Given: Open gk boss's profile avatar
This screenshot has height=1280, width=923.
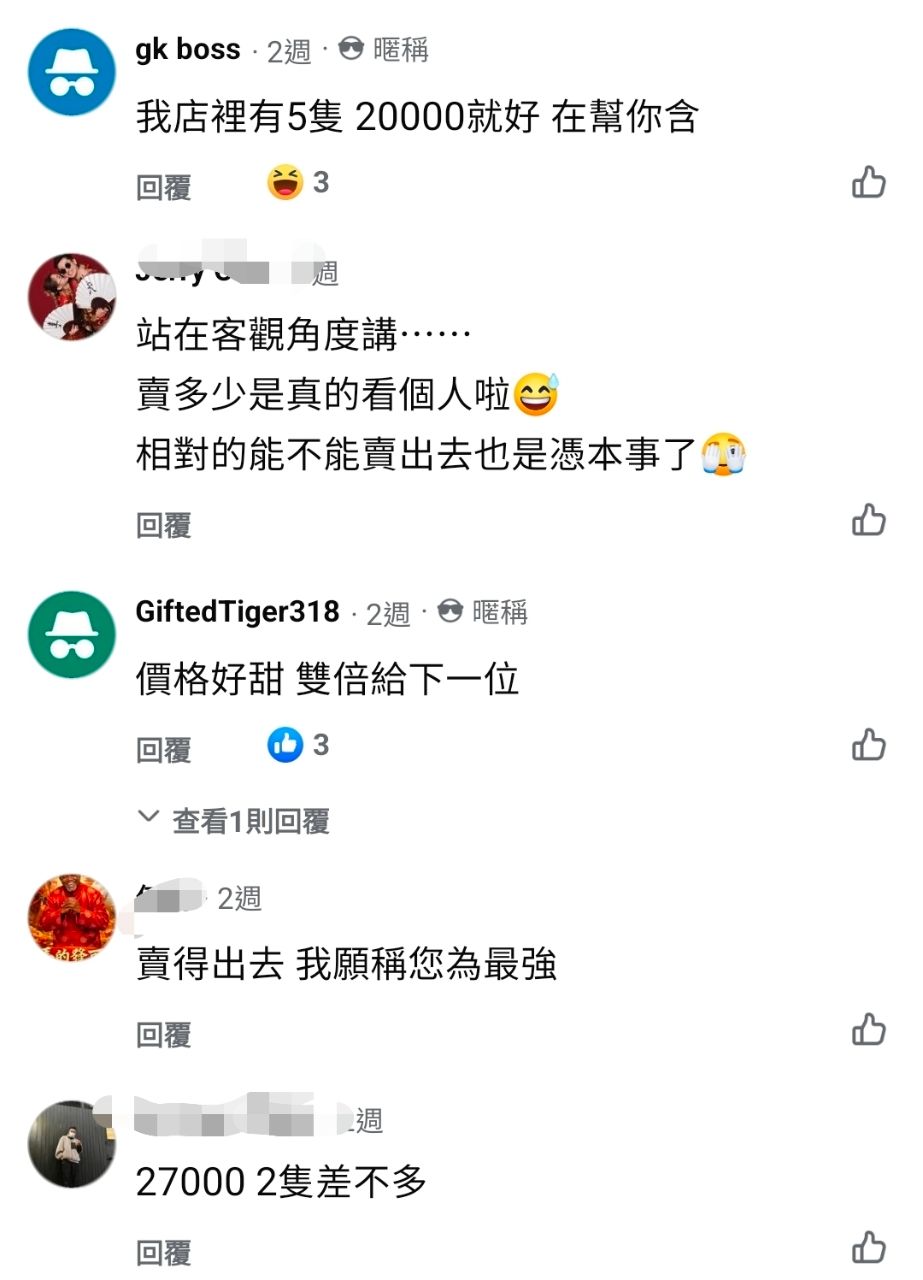Looking at the screenshot, I should click(x=72, y=72).
